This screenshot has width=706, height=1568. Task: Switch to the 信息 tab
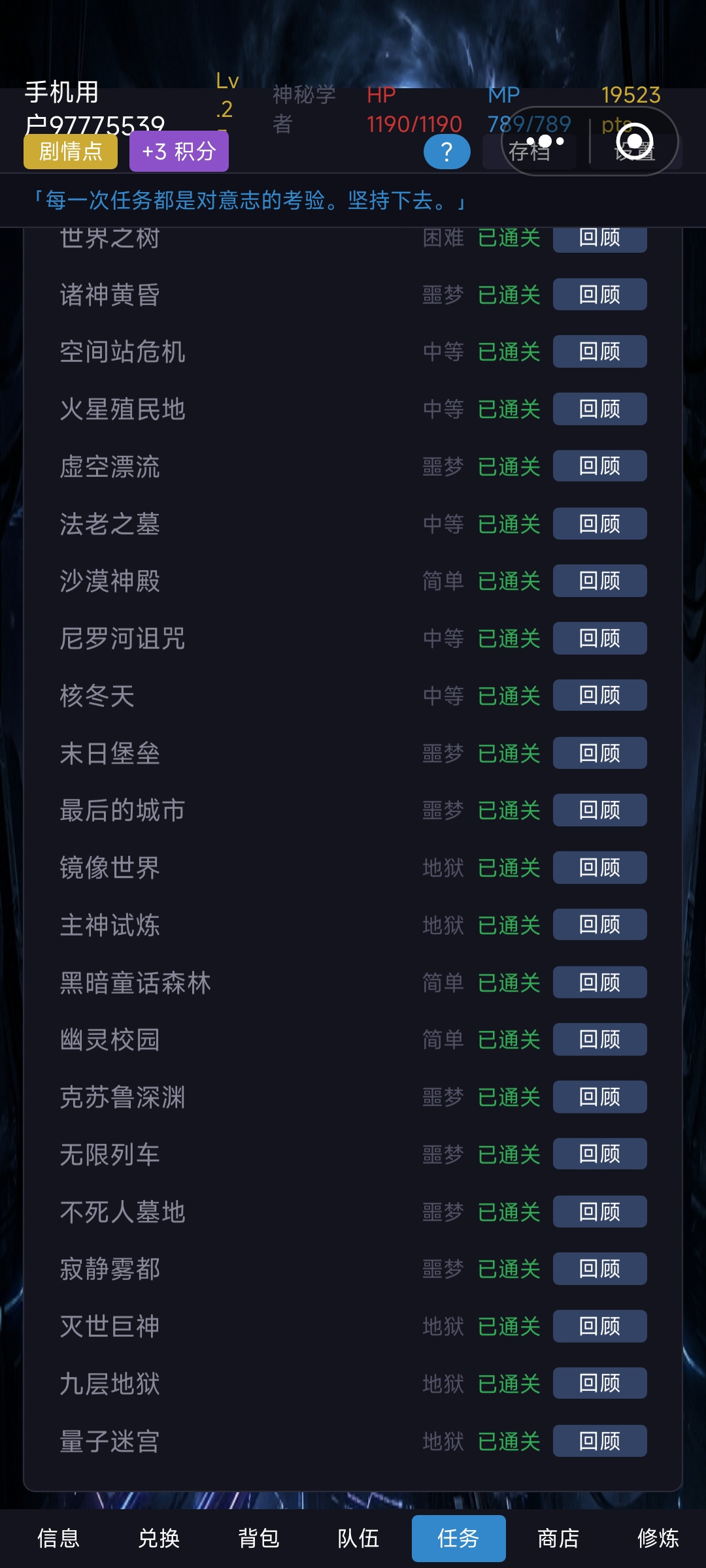(x=59, y=1539)
